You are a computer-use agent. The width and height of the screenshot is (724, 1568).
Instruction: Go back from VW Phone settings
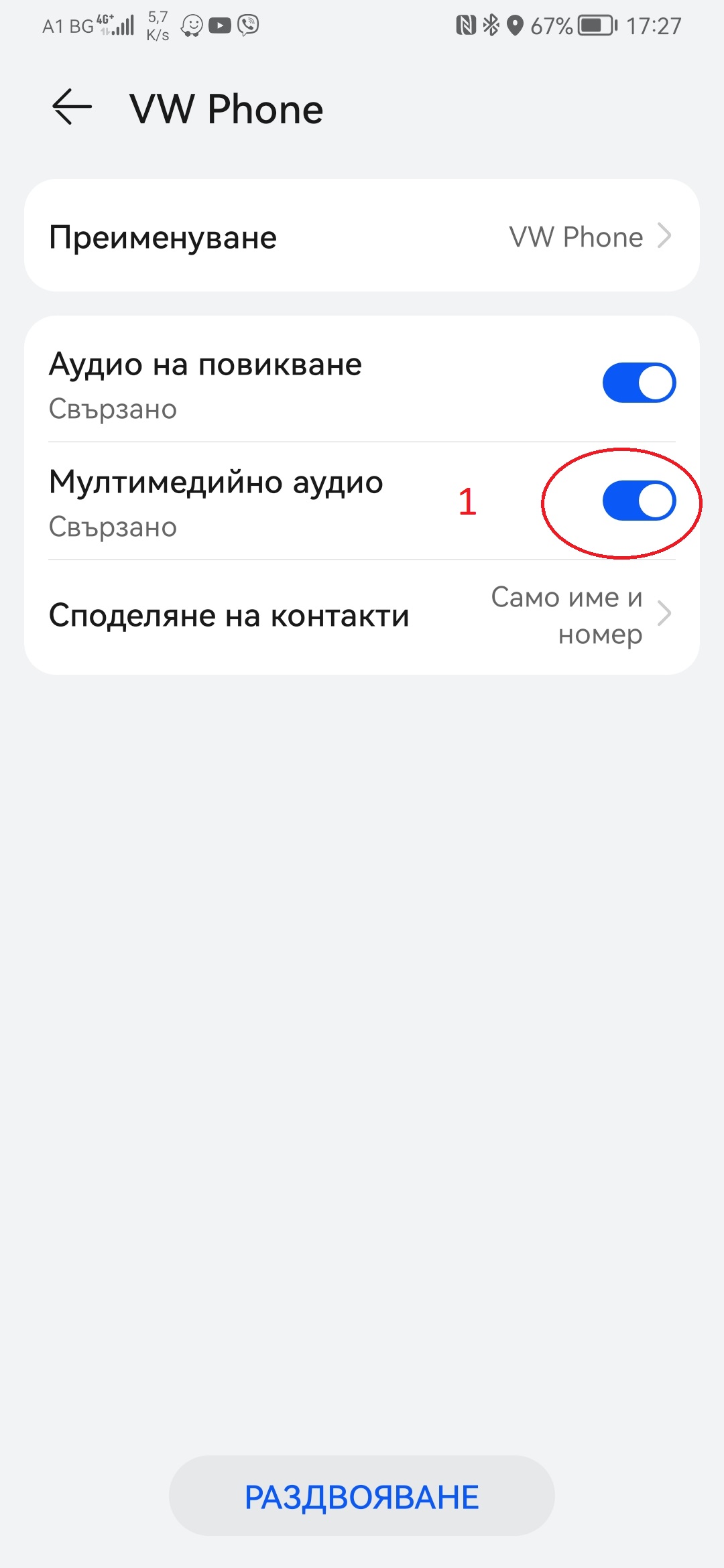click(x=72, y=107)
